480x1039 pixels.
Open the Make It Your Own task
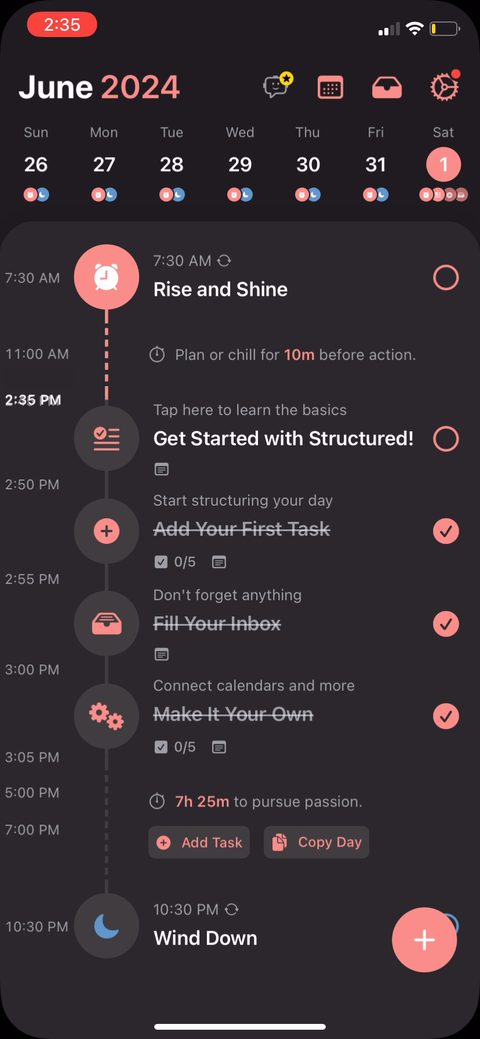(233, 714)
